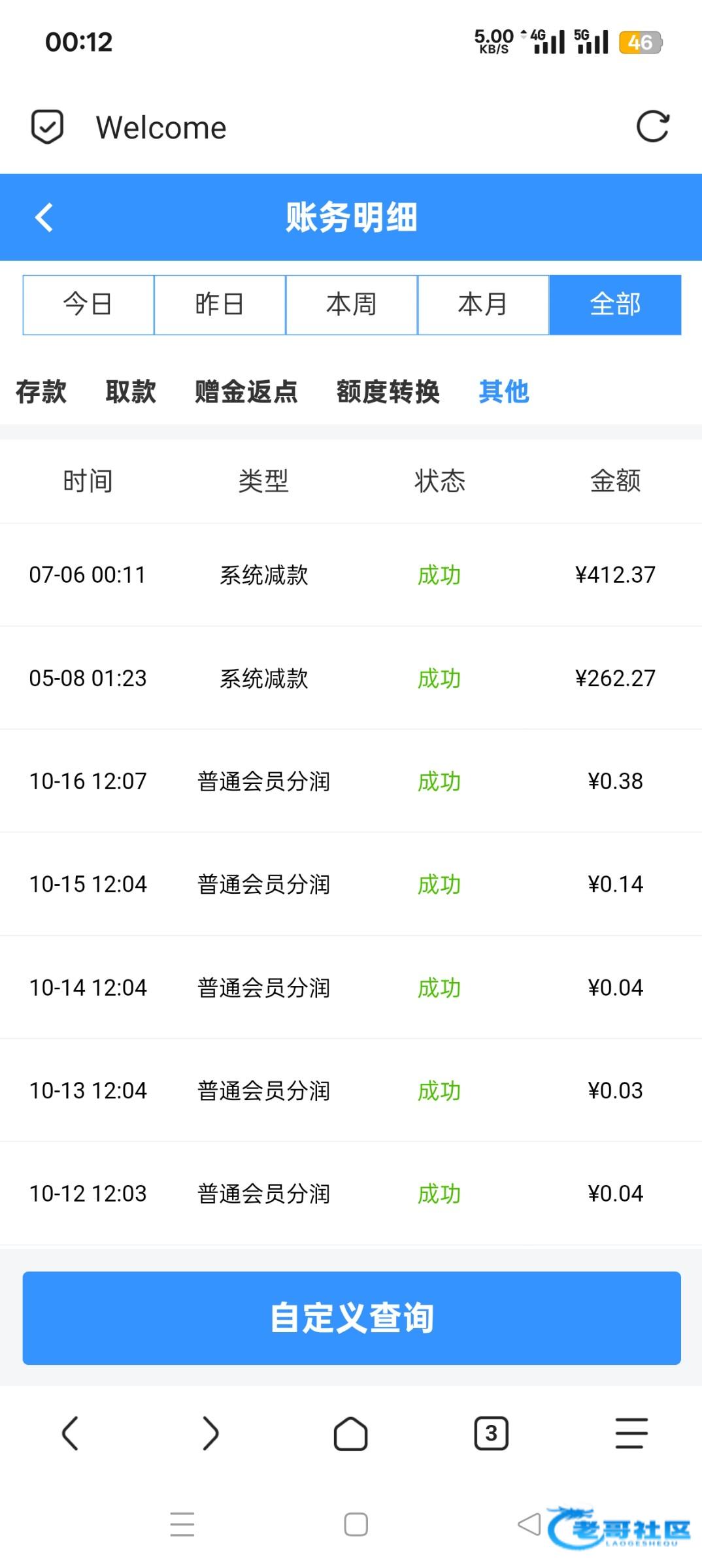View the 赠金返点 records
Image resolution: width=702 pixels, height=1568 pixels.
tap(246, 392)
